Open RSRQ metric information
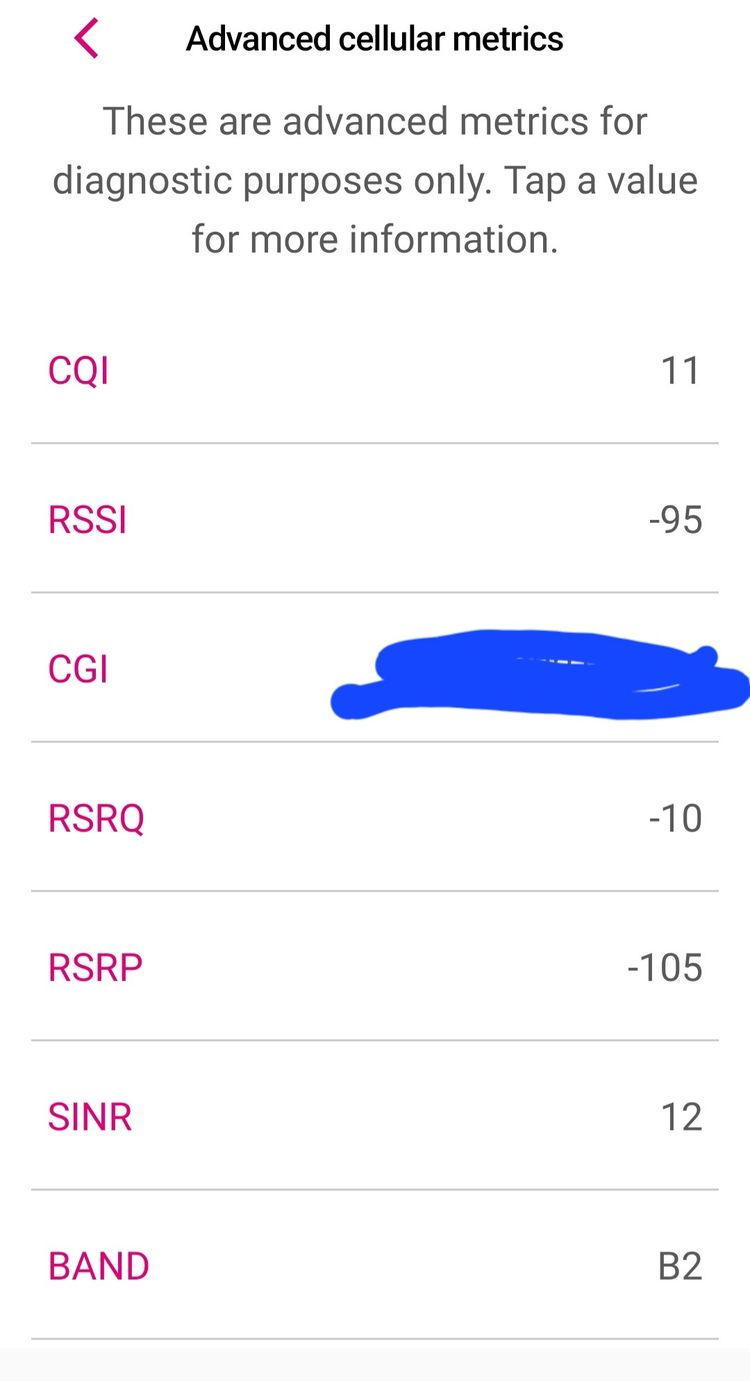This screenshot has width=750, height=1381. click(375, 817)
